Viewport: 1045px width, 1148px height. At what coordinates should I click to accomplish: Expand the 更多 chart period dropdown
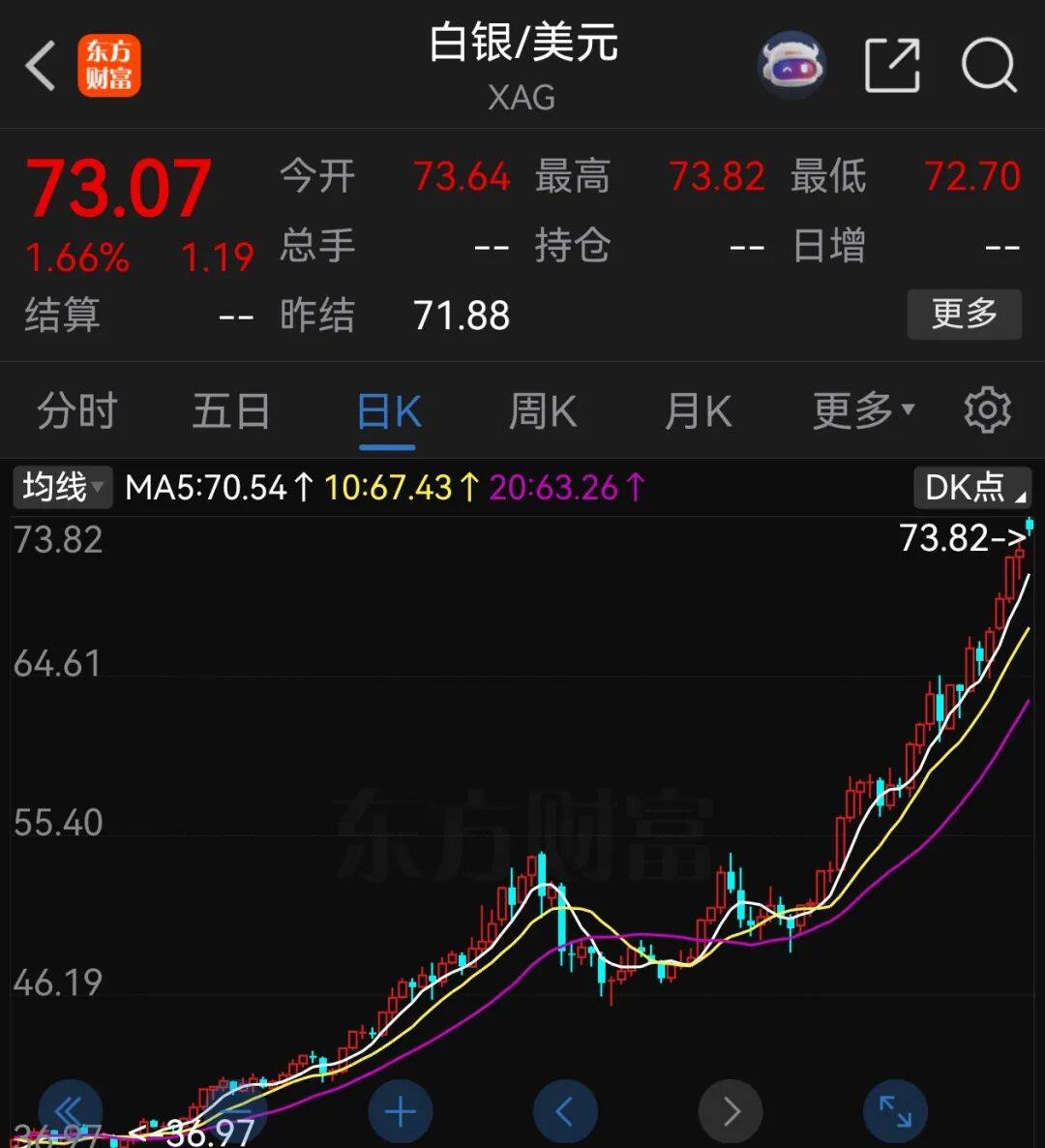(x=862, y=411)
